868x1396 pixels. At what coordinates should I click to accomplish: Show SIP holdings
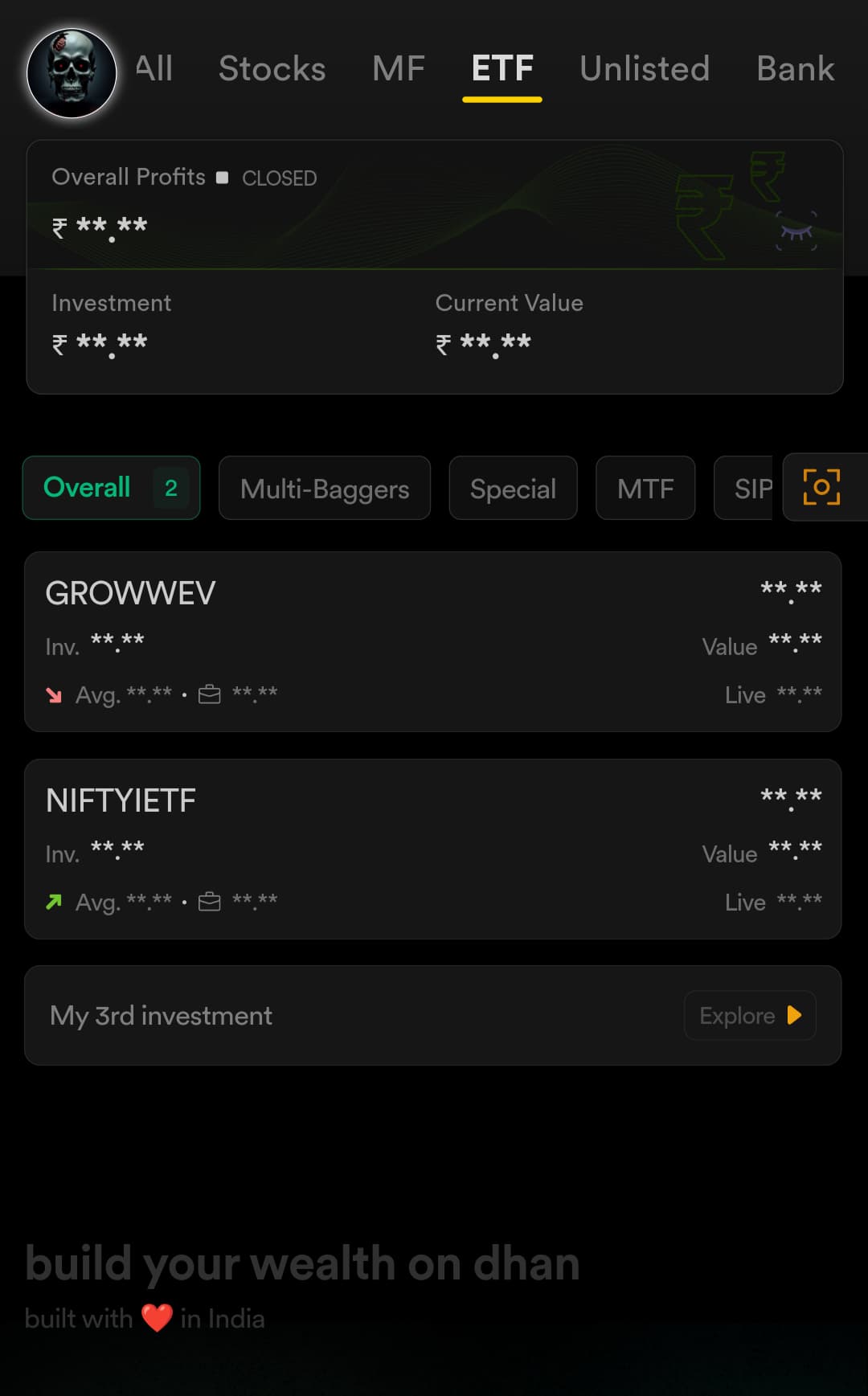(x=747, y=489)
